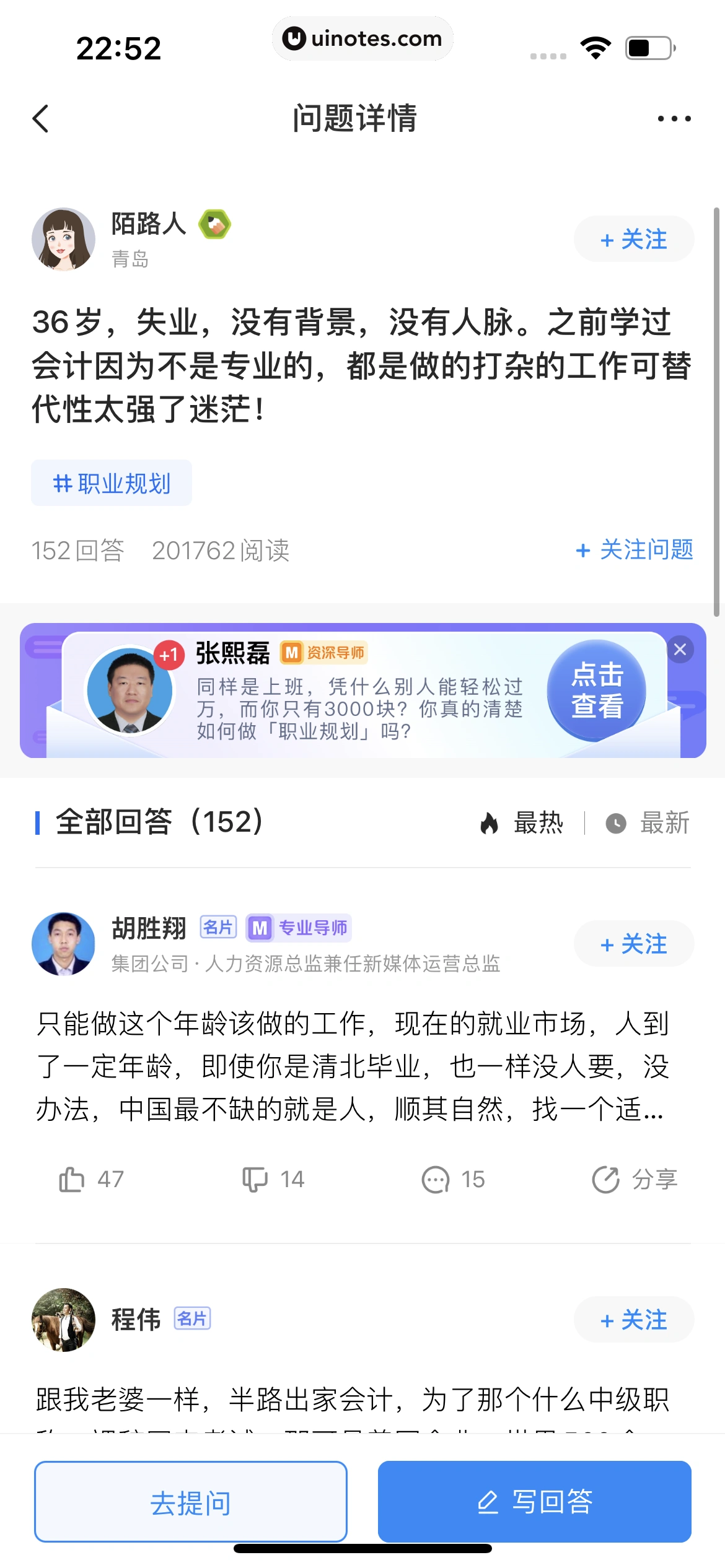Tap 关注问题 to follow this question
725x1568 pixels.
(634, 550)
